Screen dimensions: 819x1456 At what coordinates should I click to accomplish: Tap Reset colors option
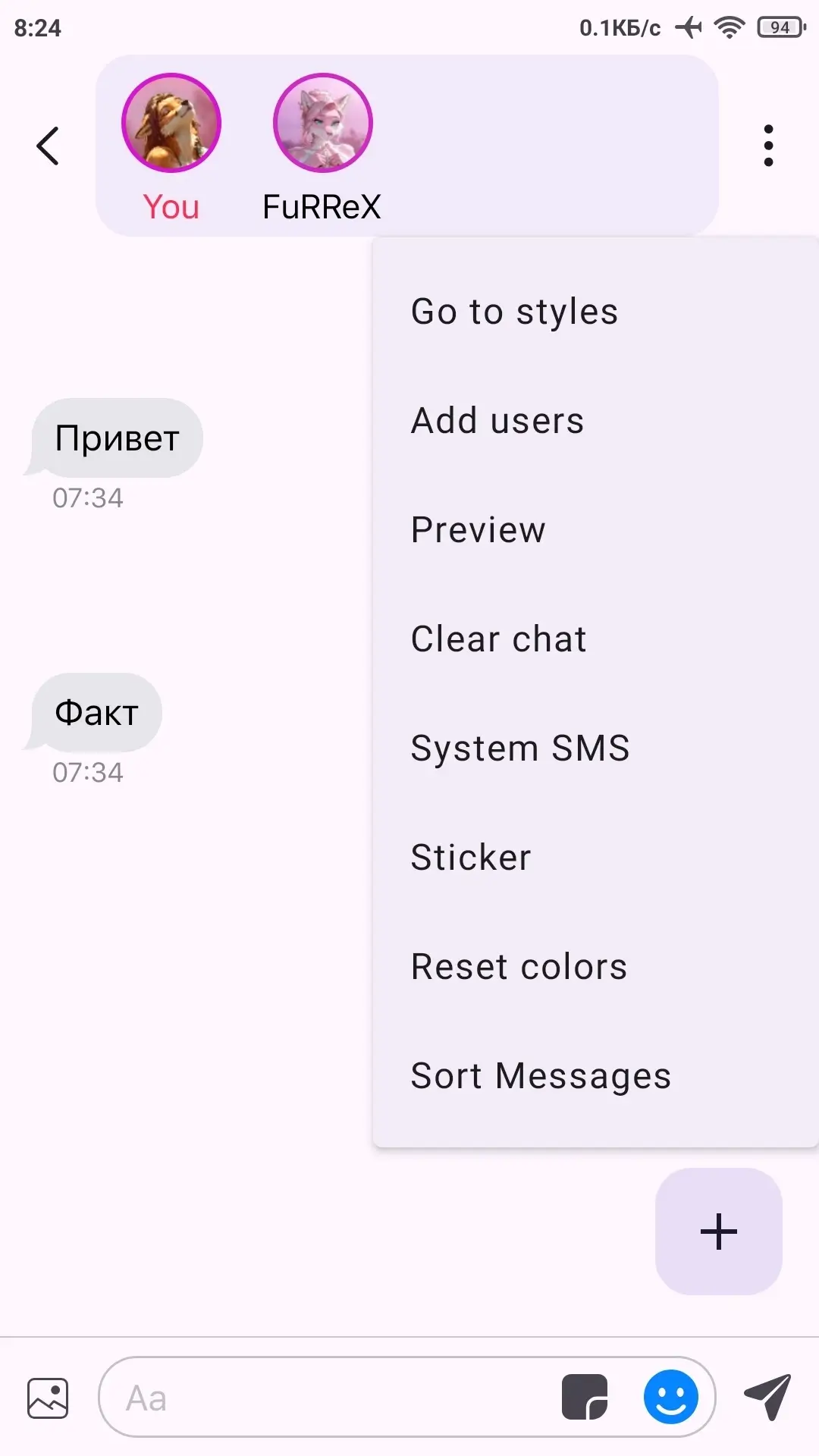coord(519,967)
